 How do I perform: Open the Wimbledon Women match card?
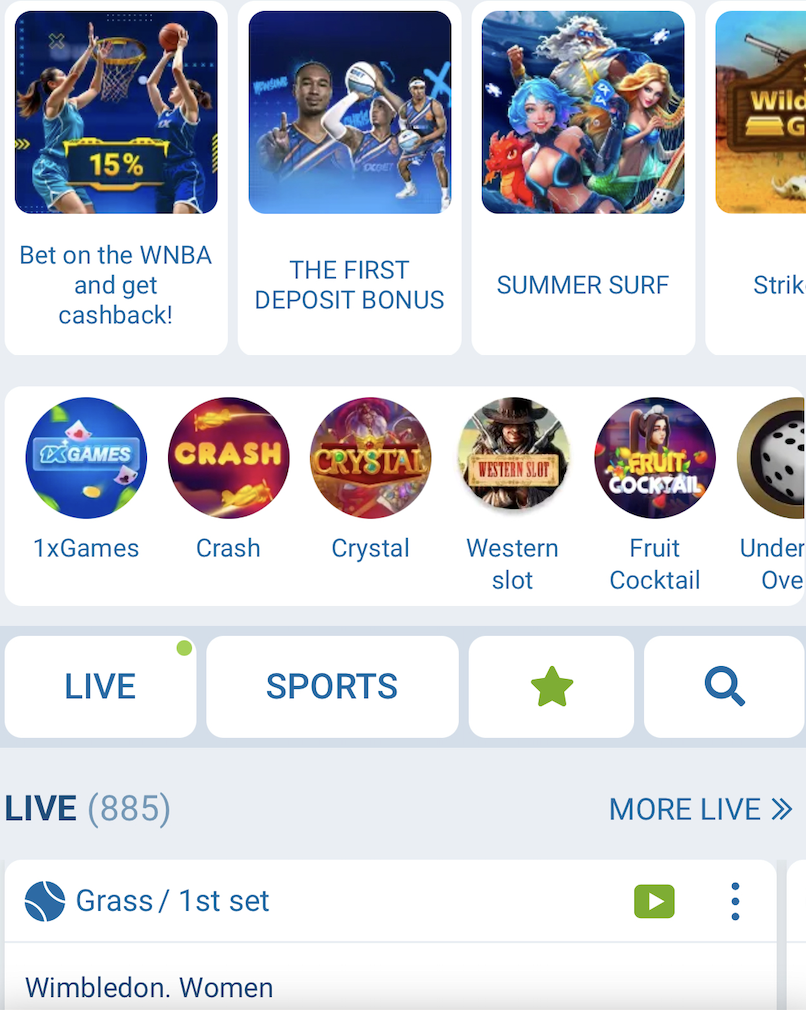pos(150,987)
